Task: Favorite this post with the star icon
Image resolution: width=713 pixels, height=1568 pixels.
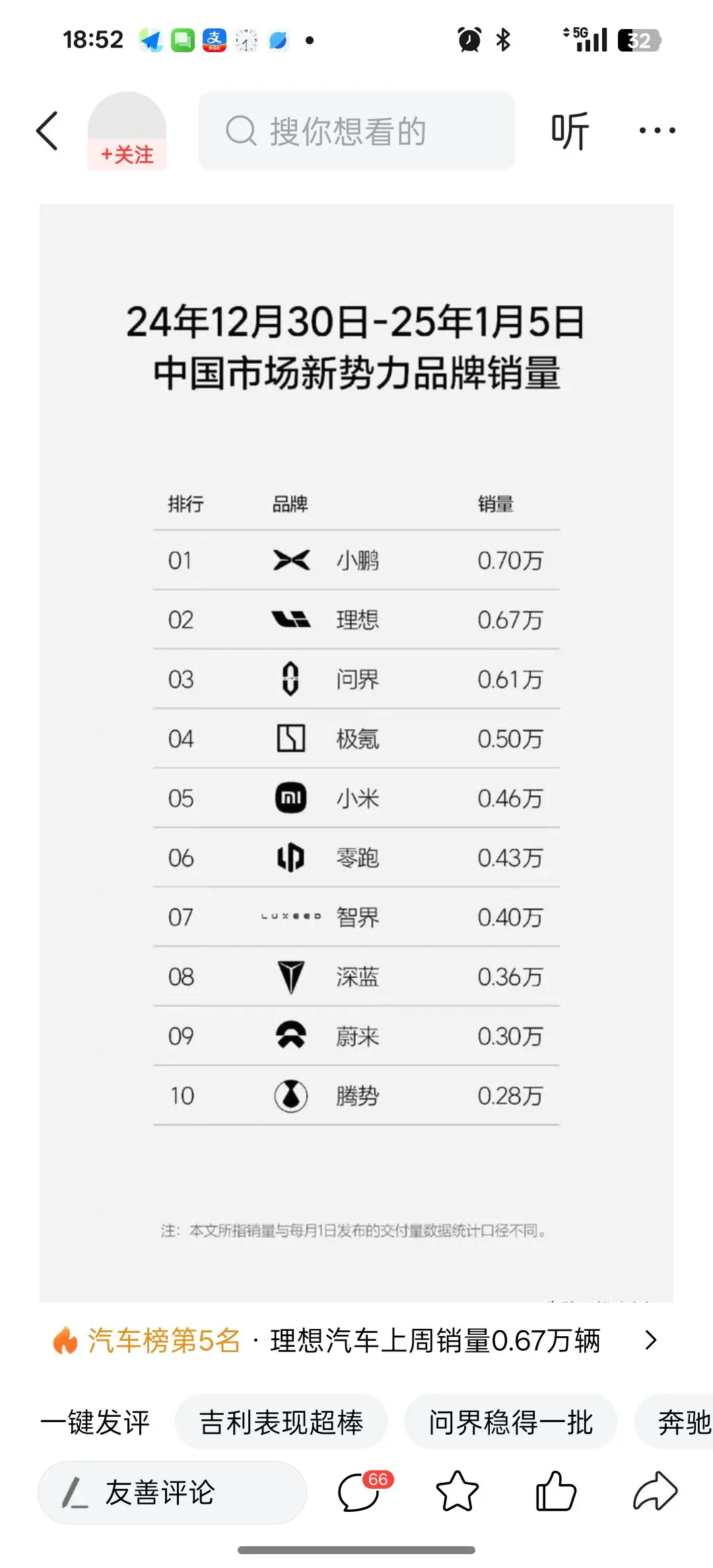Action: 458,1491
